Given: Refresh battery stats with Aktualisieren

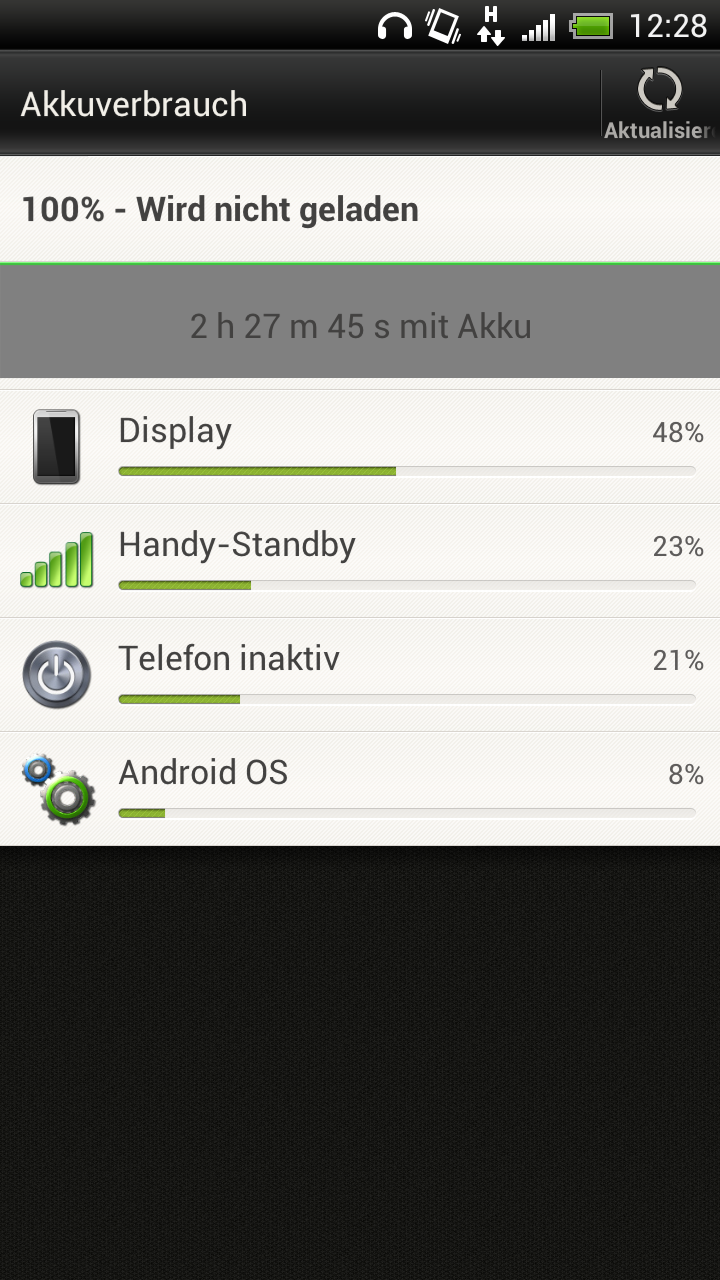Looking at the screenshot, I should click(660, 104).
